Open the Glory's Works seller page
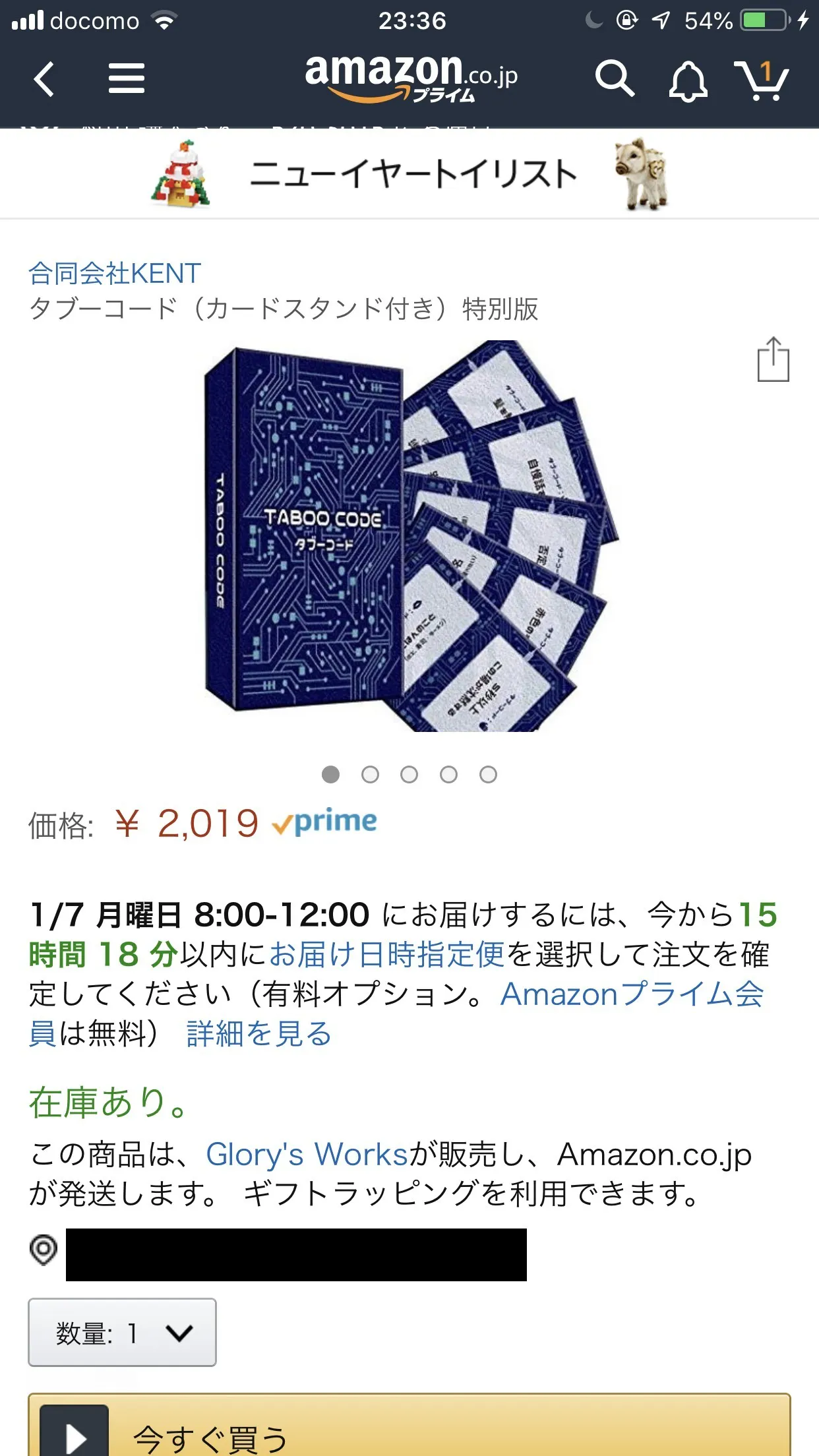The height and width of the screenshot is (1456, 819). coord(307,1154)
